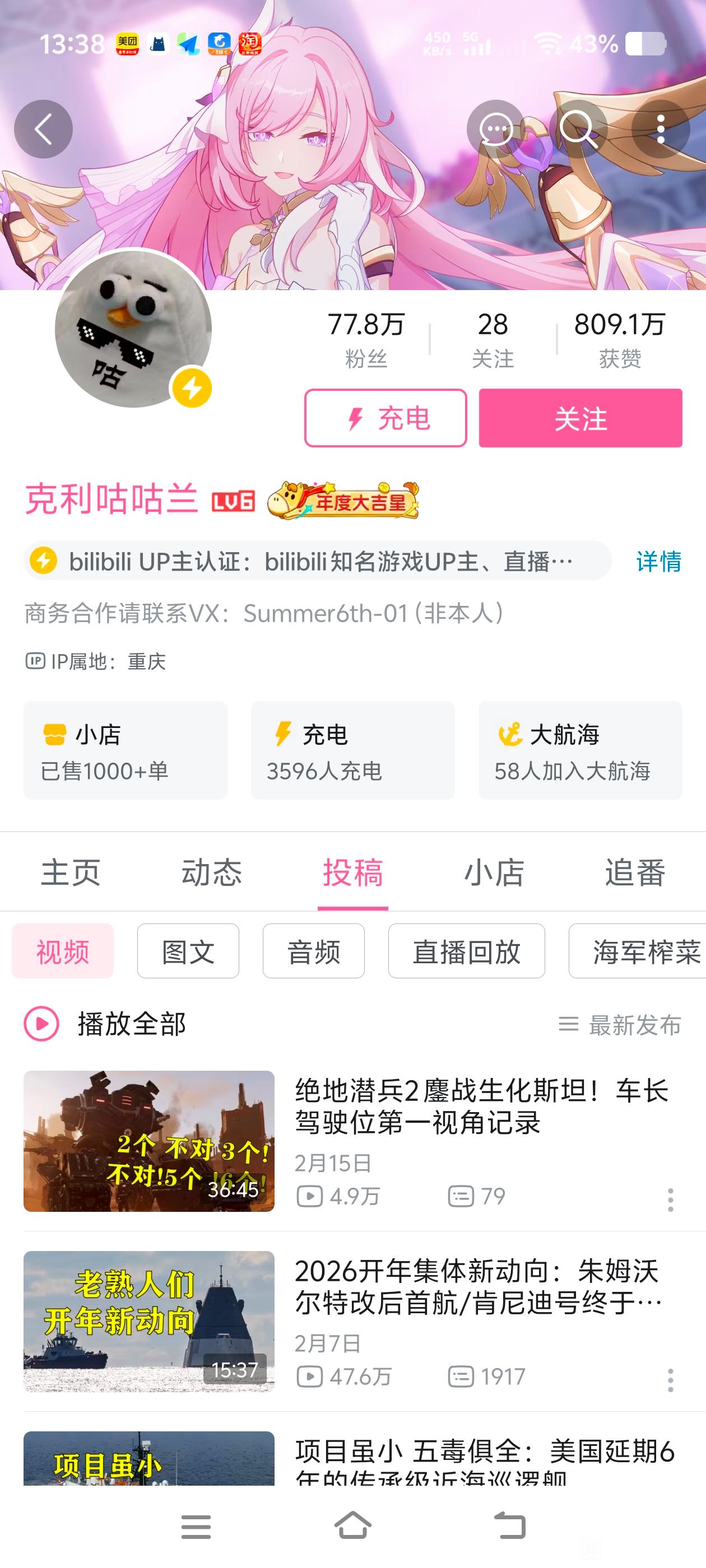Tap the system home button

(354, 1525)
